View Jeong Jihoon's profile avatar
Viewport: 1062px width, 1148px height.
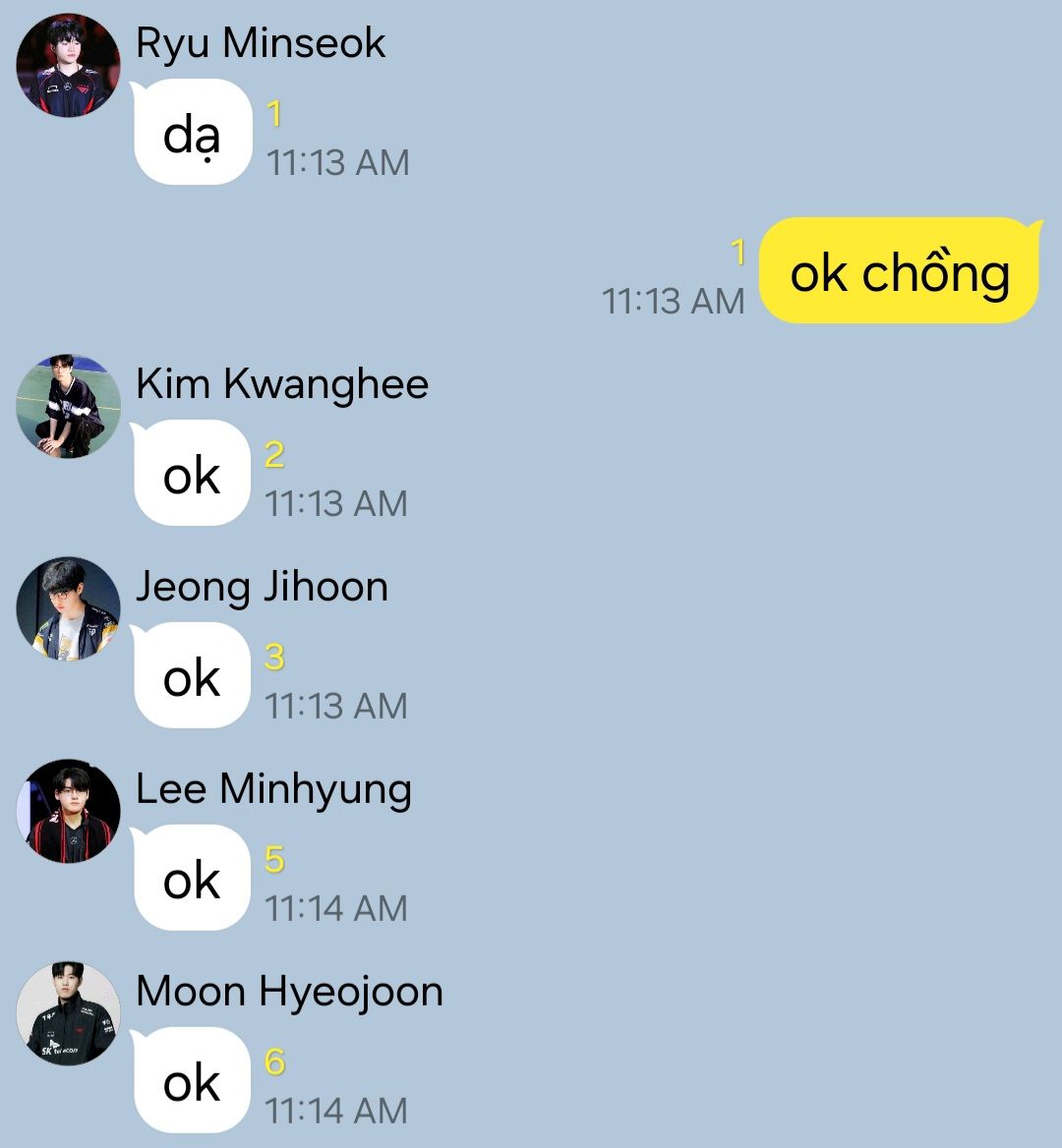[68, 609]
